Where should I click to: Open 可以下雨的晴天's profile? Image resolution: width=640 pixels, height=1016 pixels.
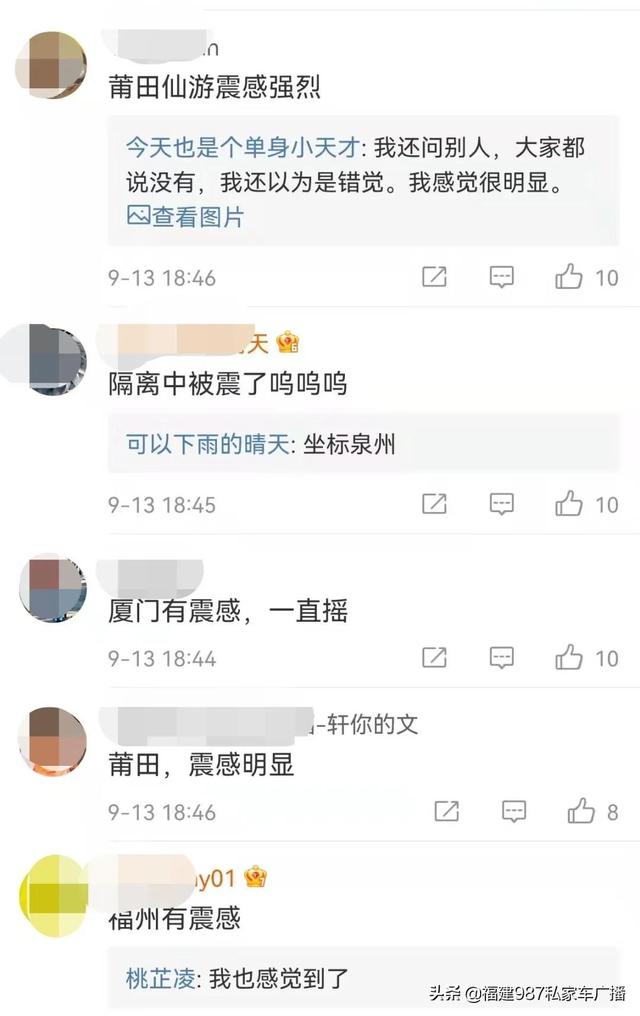click(209, 445)
